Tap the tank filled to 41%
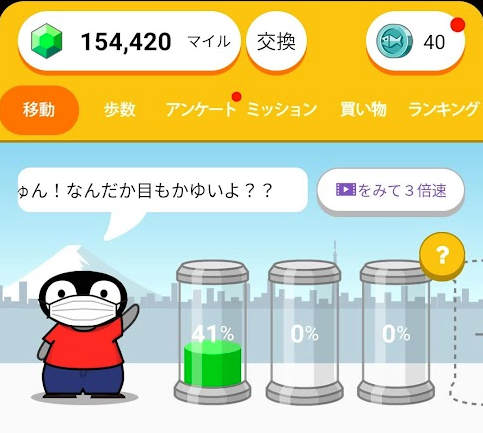This screenshot has height=433, width=483. point(212,331)
